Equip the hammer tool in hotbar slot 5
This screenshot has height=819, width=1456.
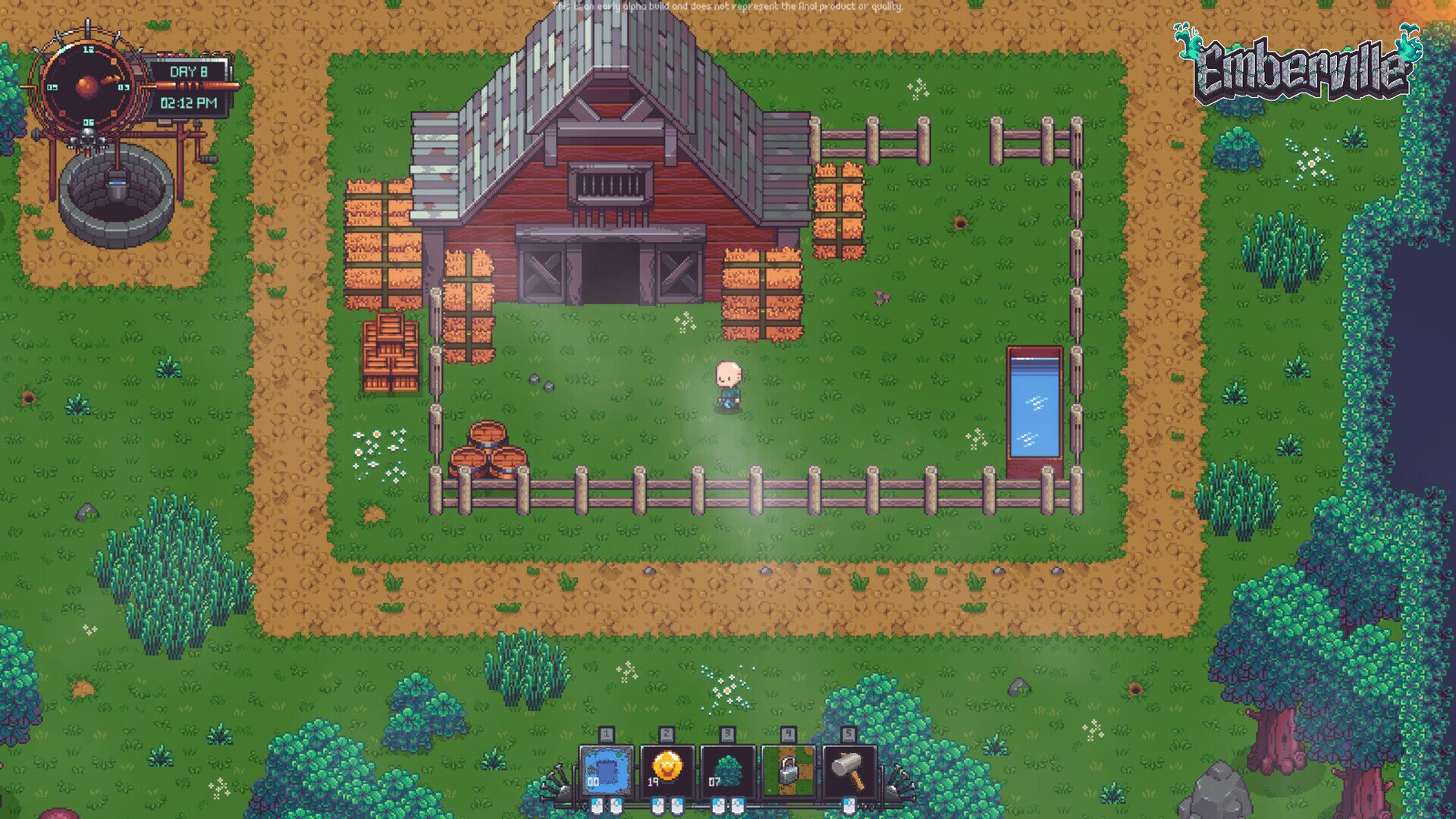coord(849,771)
